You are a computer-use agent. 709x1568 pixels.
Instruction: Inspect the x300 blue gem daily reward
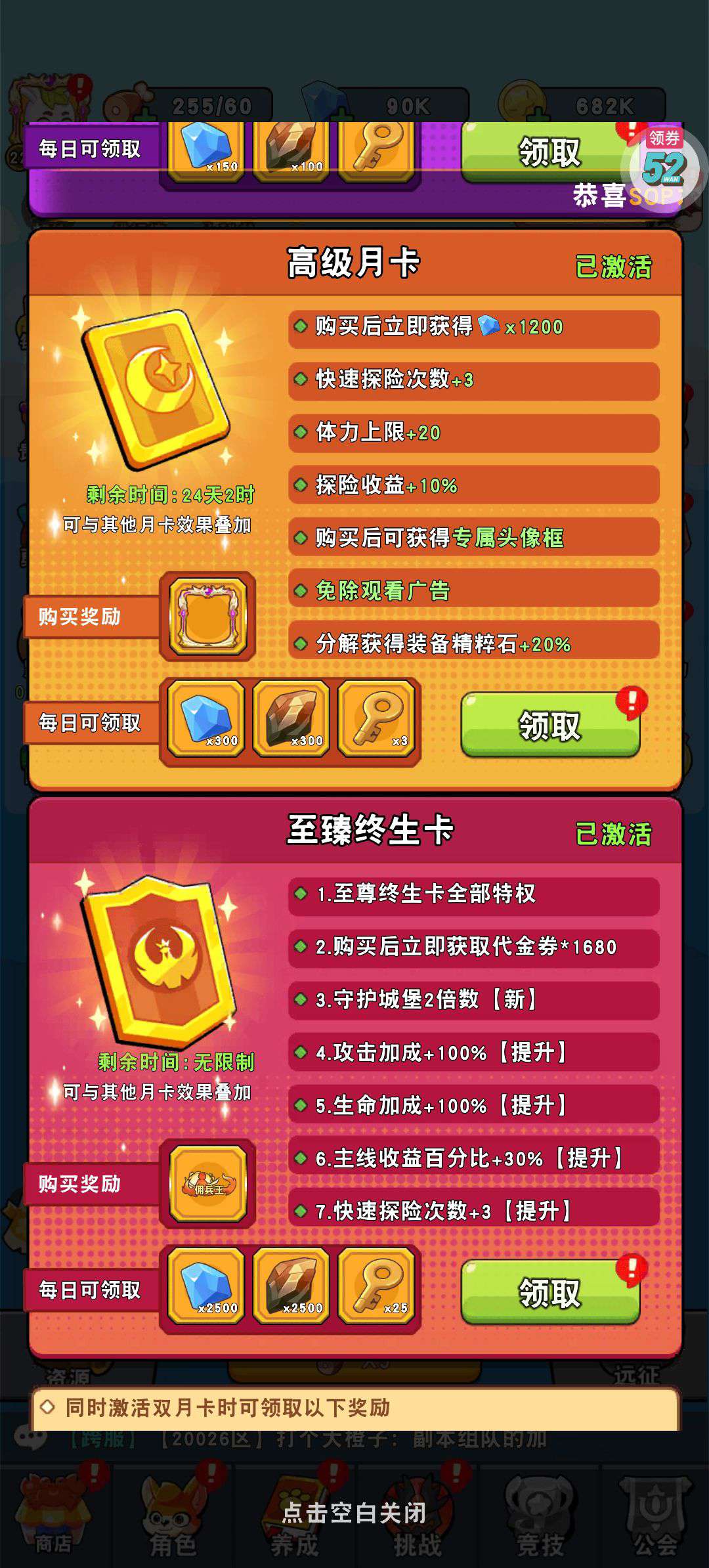(206, 718)
